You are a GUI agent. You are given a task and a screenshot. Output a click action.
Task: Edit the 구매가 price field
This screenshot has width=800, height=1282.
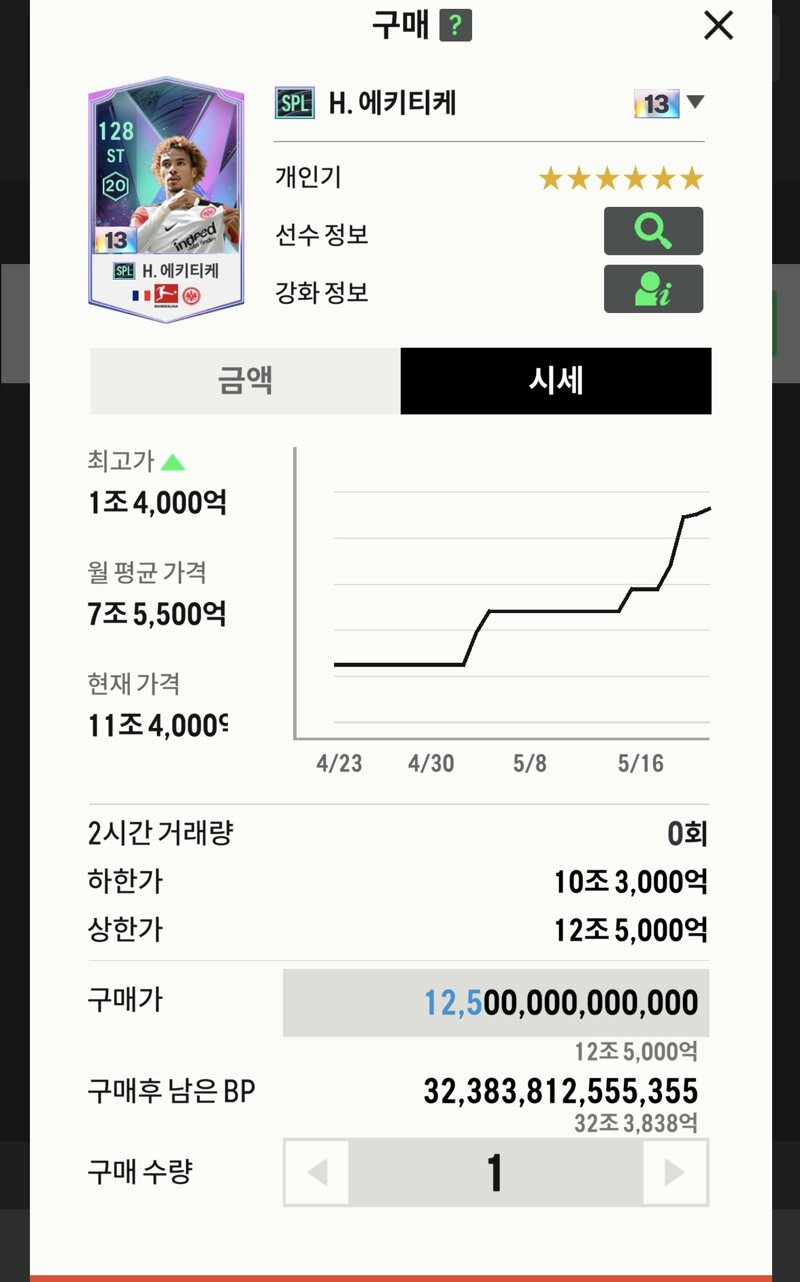point(496,1002)
